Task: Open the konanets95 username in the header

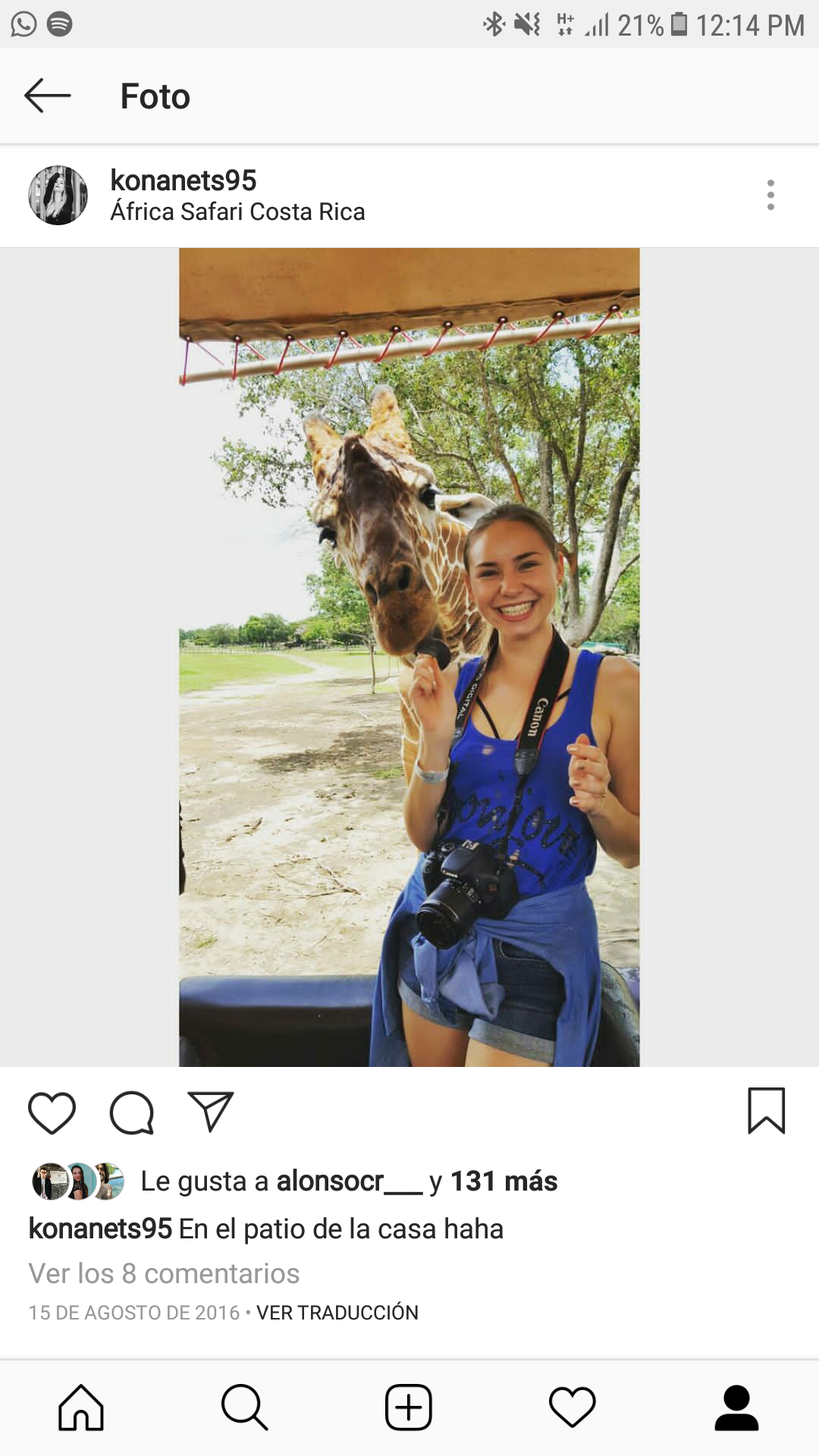Action: click(184, 180)
